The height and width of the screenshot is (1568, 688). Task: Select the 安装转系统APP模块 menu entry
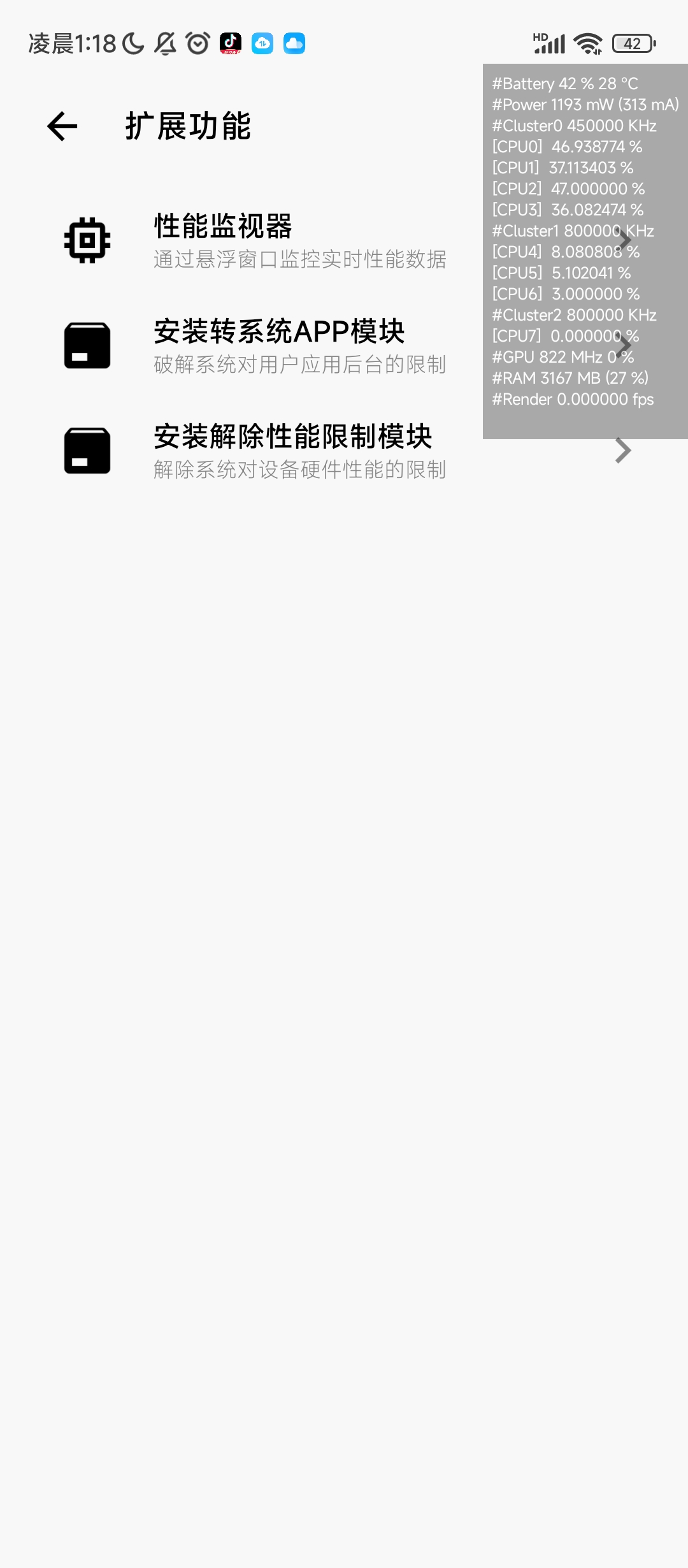(279, 331)
